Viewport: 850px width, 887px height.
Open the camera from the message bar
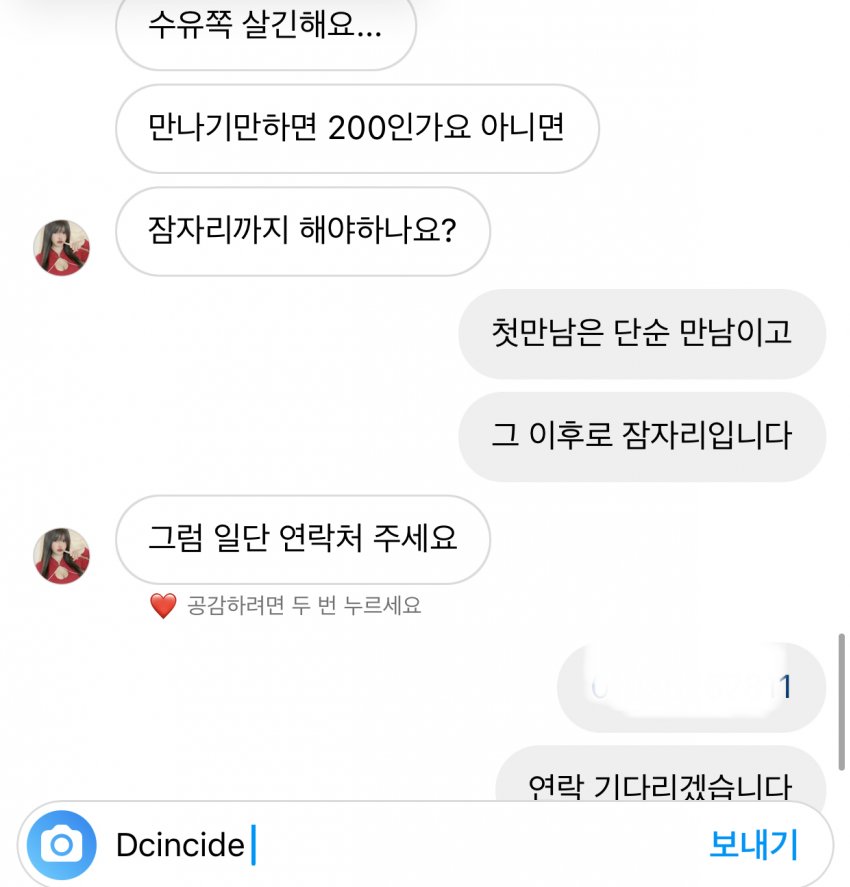pos(61,845)
